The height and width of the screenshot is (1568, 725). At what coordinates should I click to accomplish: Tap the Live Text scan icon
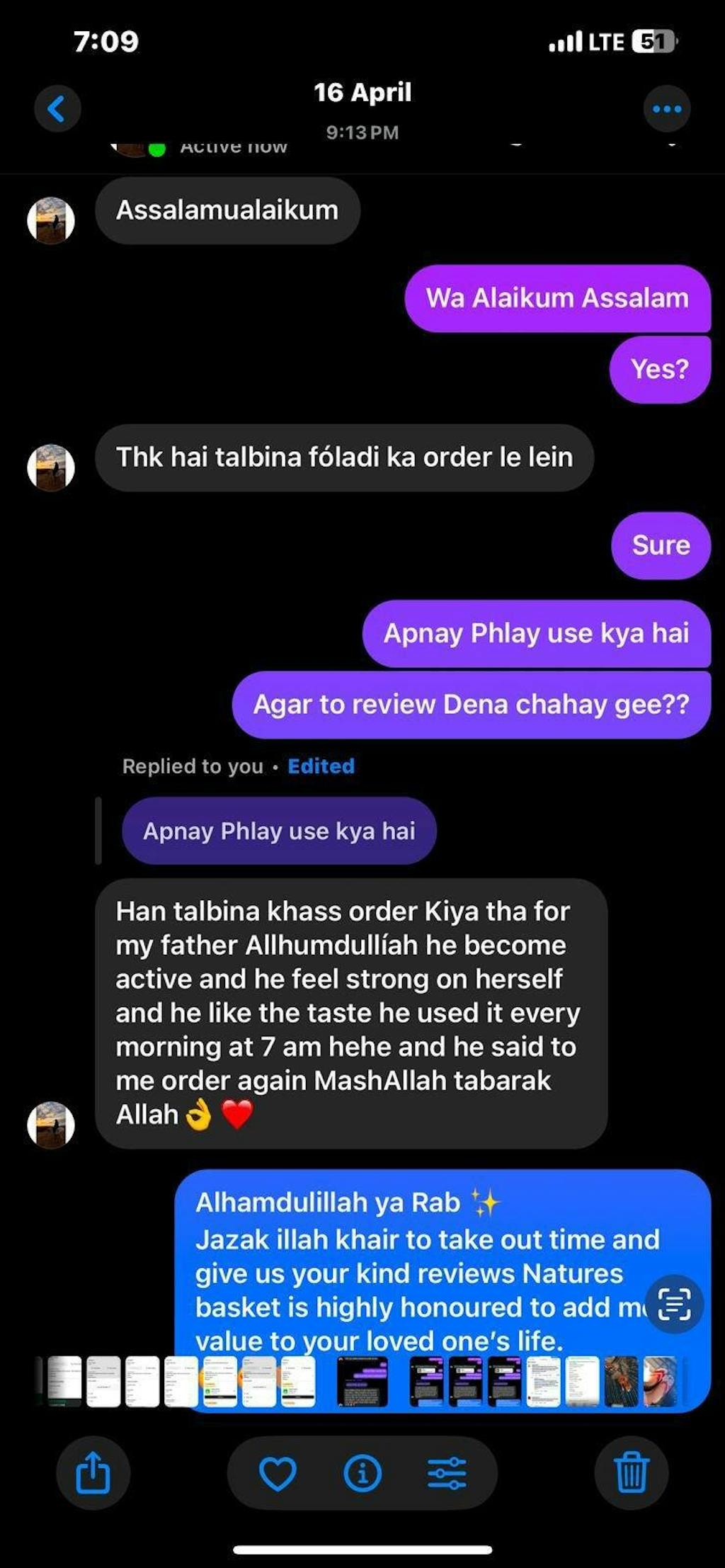click(673, 1304)
